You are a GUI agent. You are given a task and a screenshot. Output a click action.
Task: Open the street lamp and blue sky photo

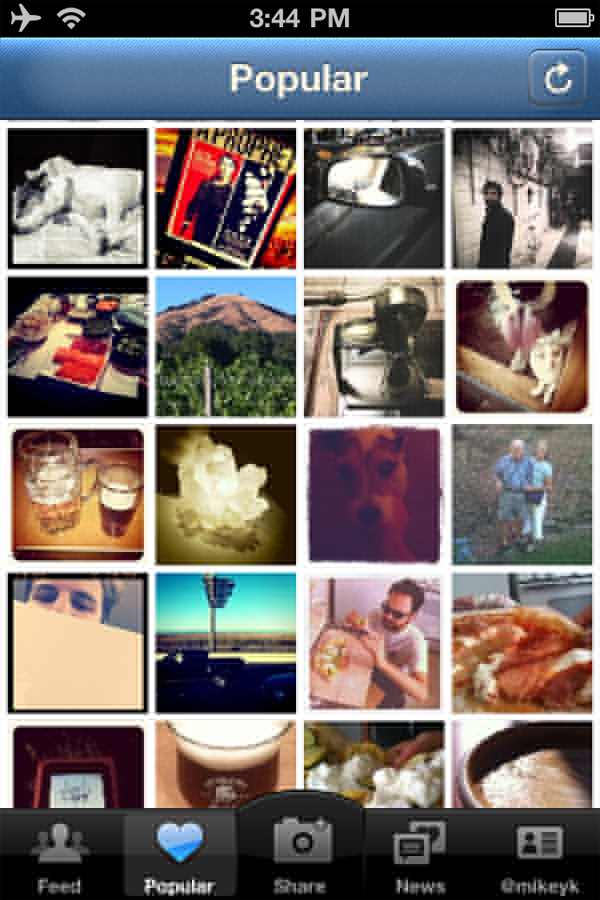pos(226,642)
